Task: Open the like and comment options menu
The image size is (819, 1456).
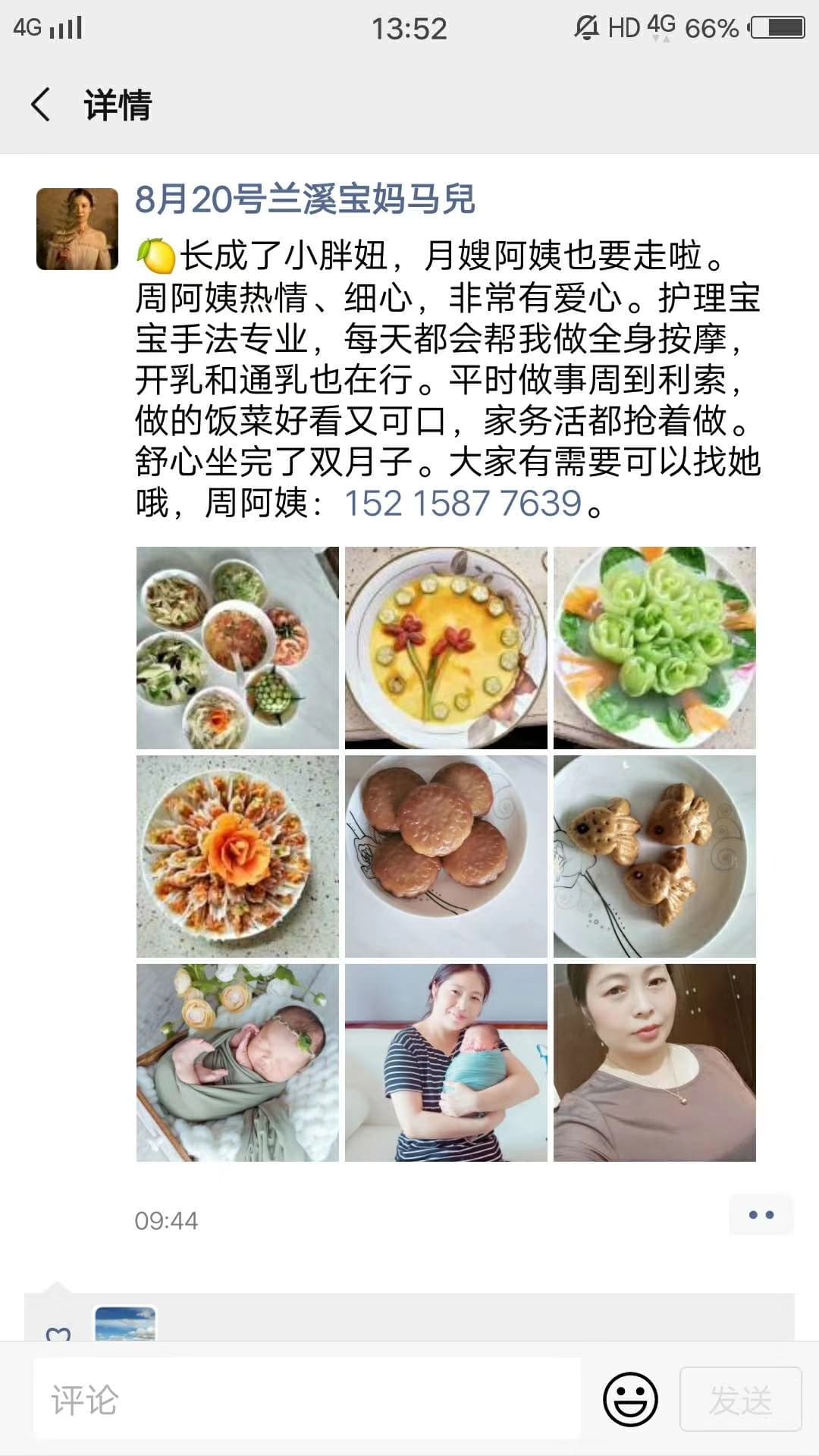Action: click(761, 1215)
